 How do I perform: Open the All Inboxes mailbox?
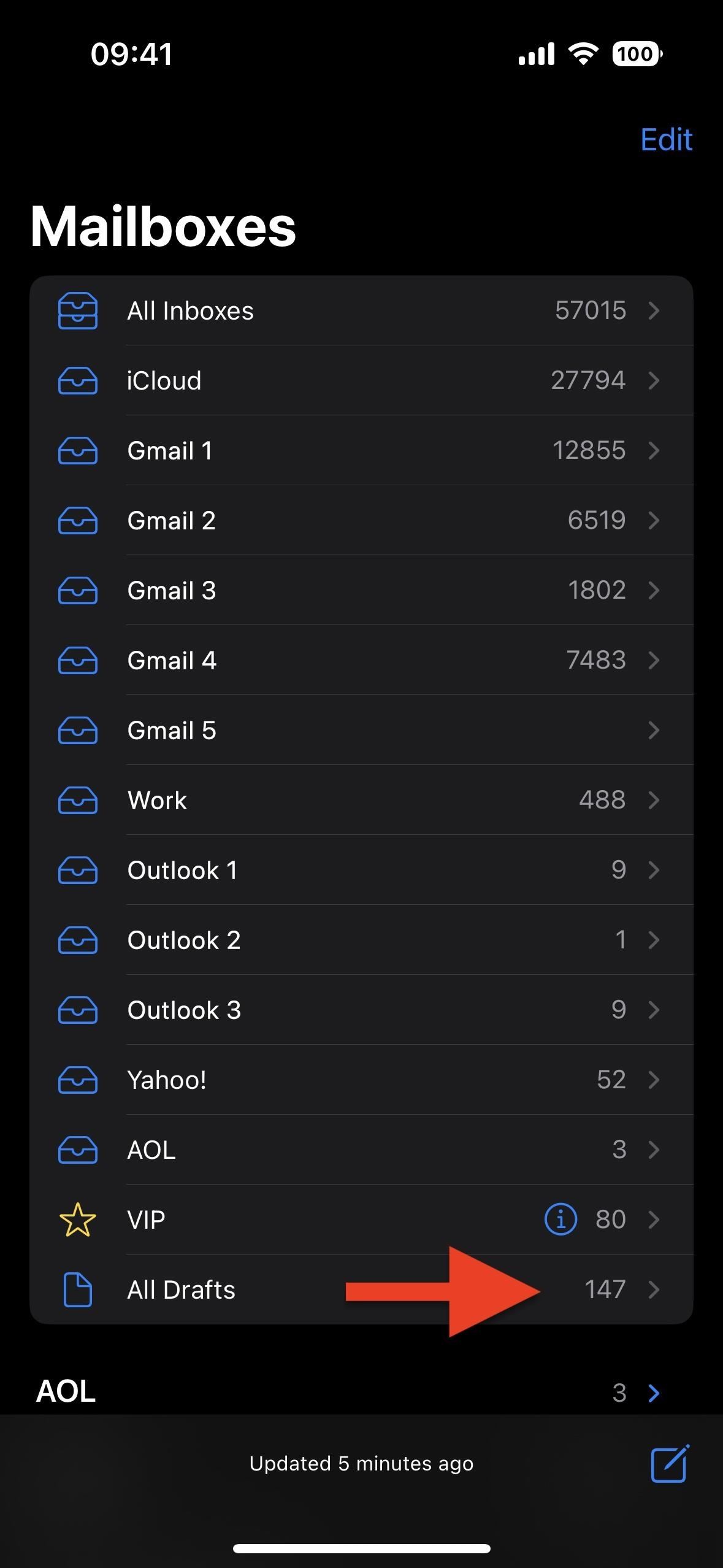pos(361,311)
